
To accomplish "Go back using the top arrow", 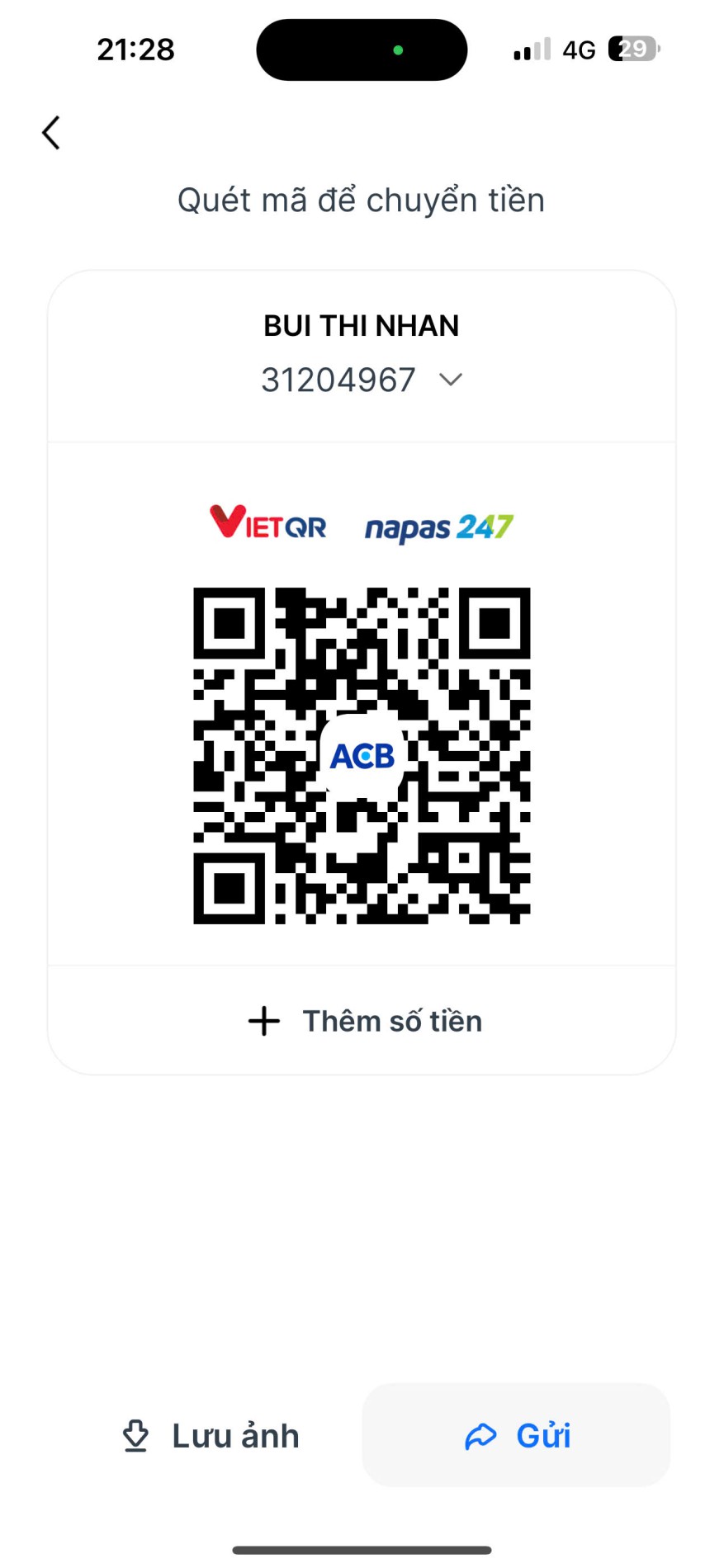I will (x=51, y=133).
